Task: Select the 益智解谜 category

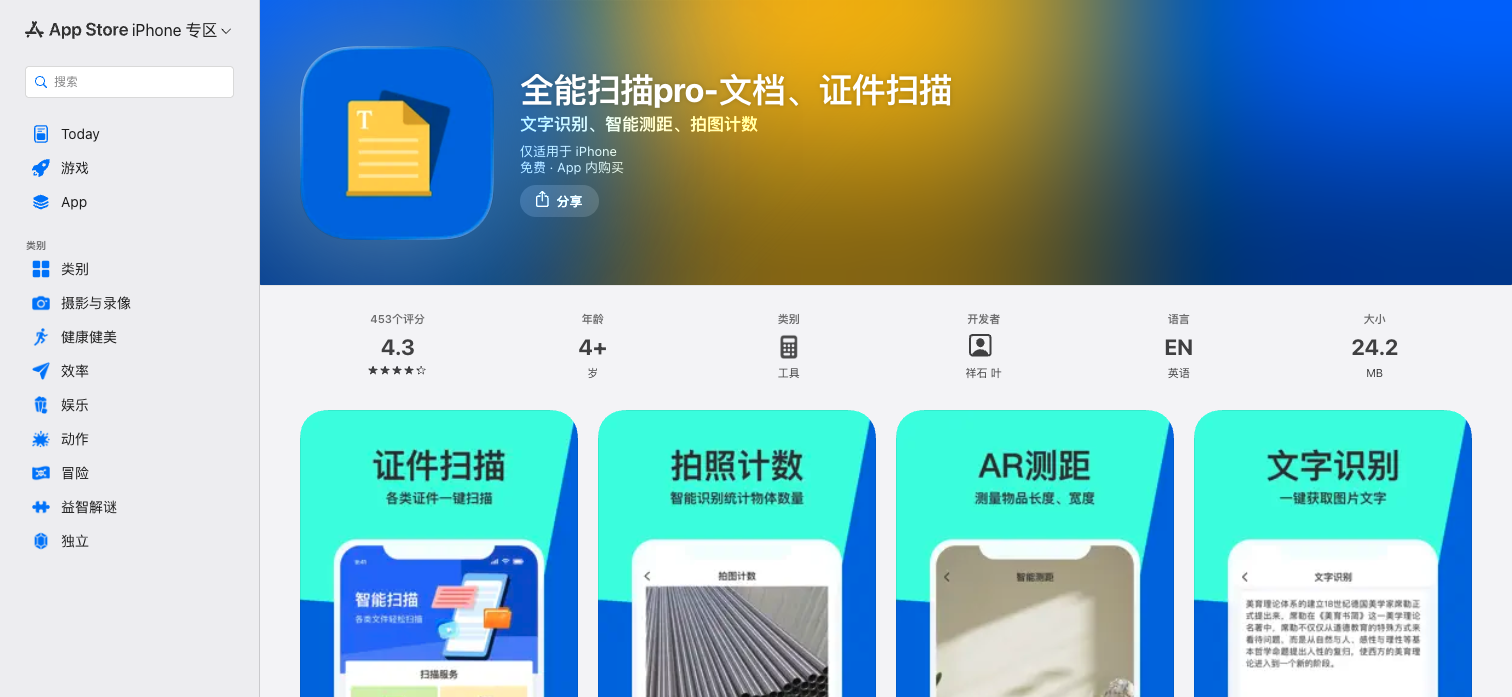Action: 88,507
